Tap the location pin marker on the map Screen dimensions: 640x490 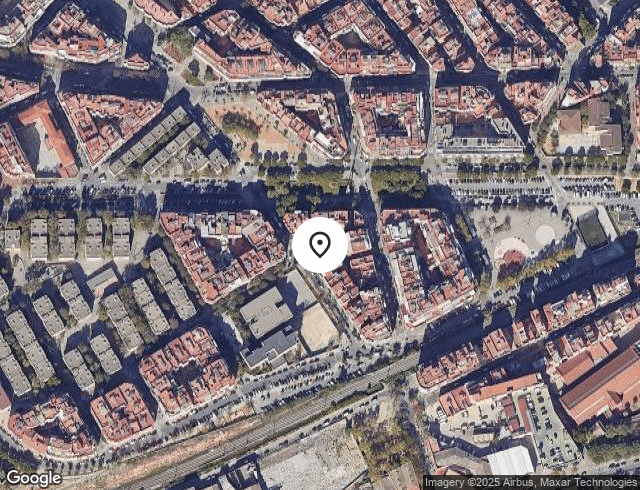coord(320,245)
